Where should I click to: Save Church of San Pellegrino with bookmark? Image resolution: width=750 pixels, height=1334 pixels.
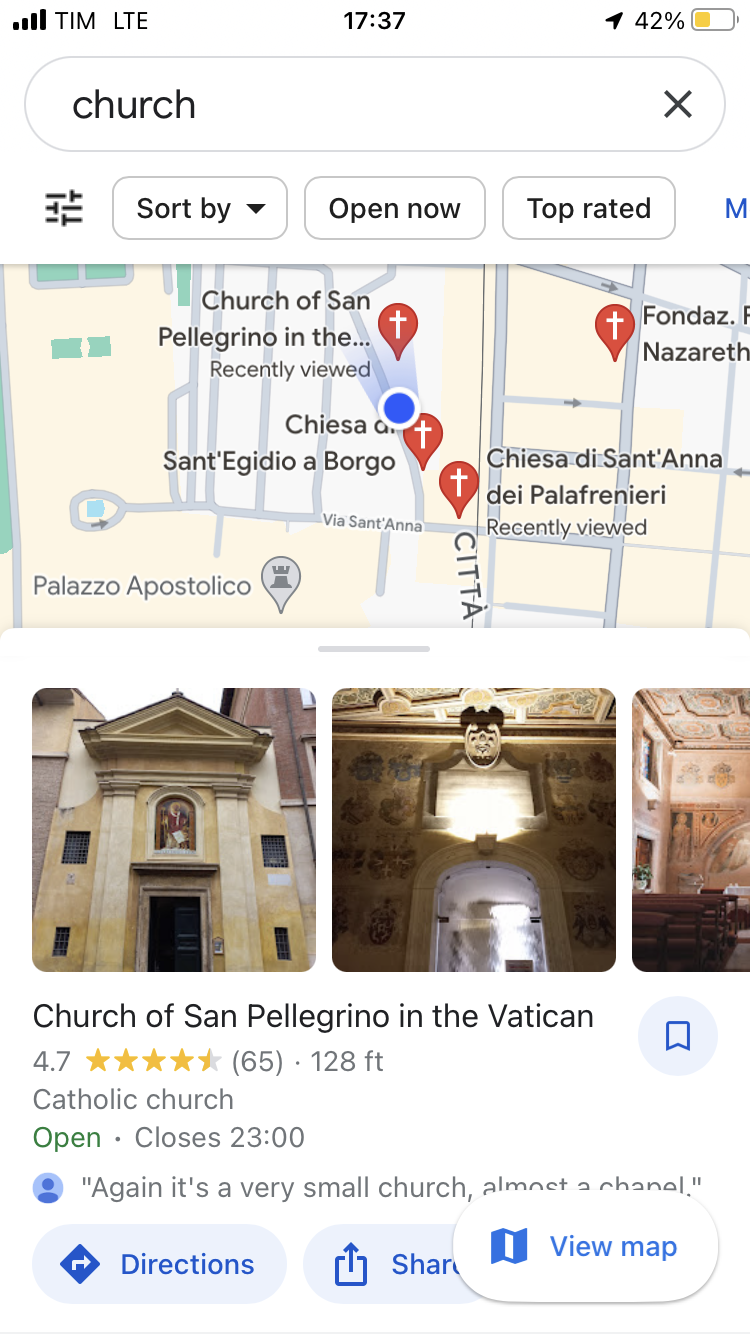click(x=677, y=1036)
